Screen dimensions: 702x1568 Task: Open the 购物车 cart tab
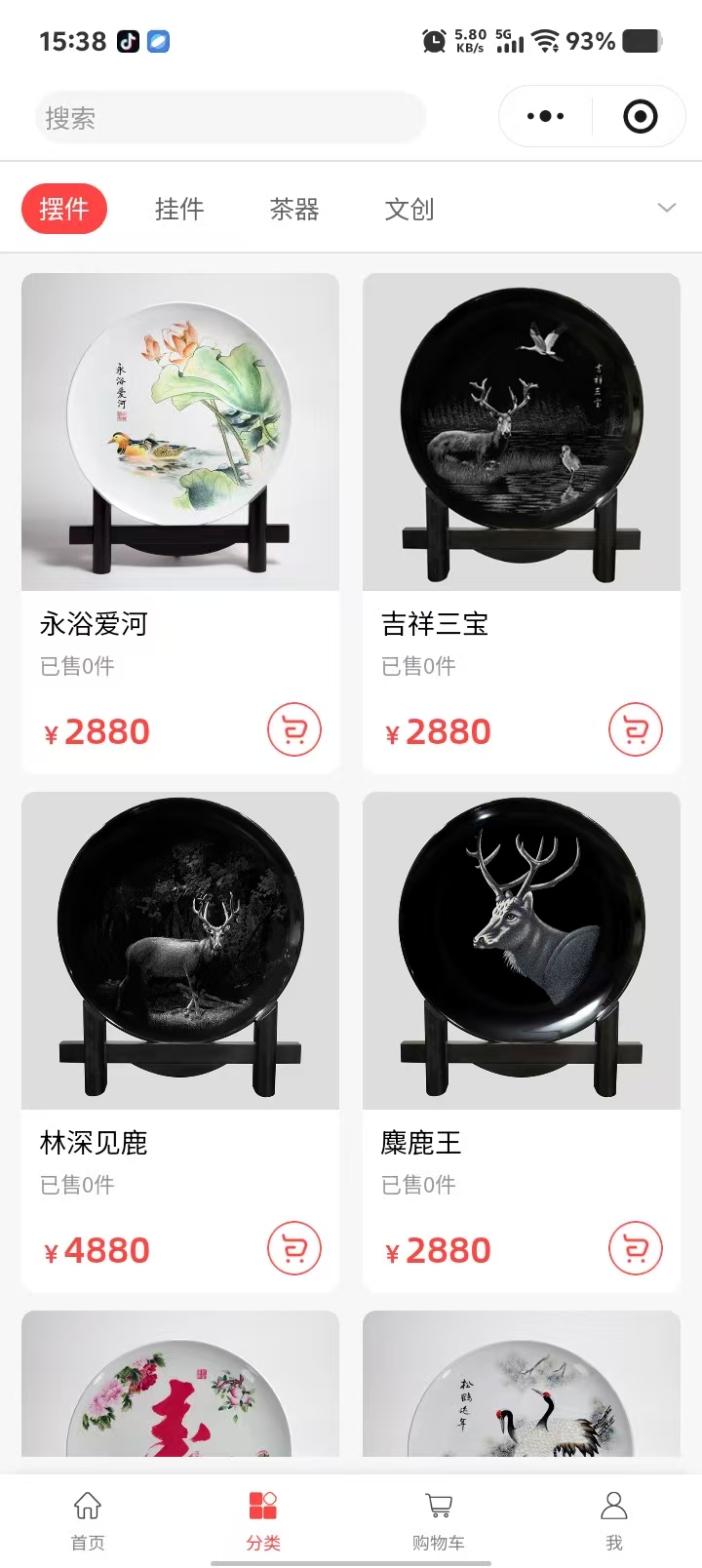pos(439,1519)
